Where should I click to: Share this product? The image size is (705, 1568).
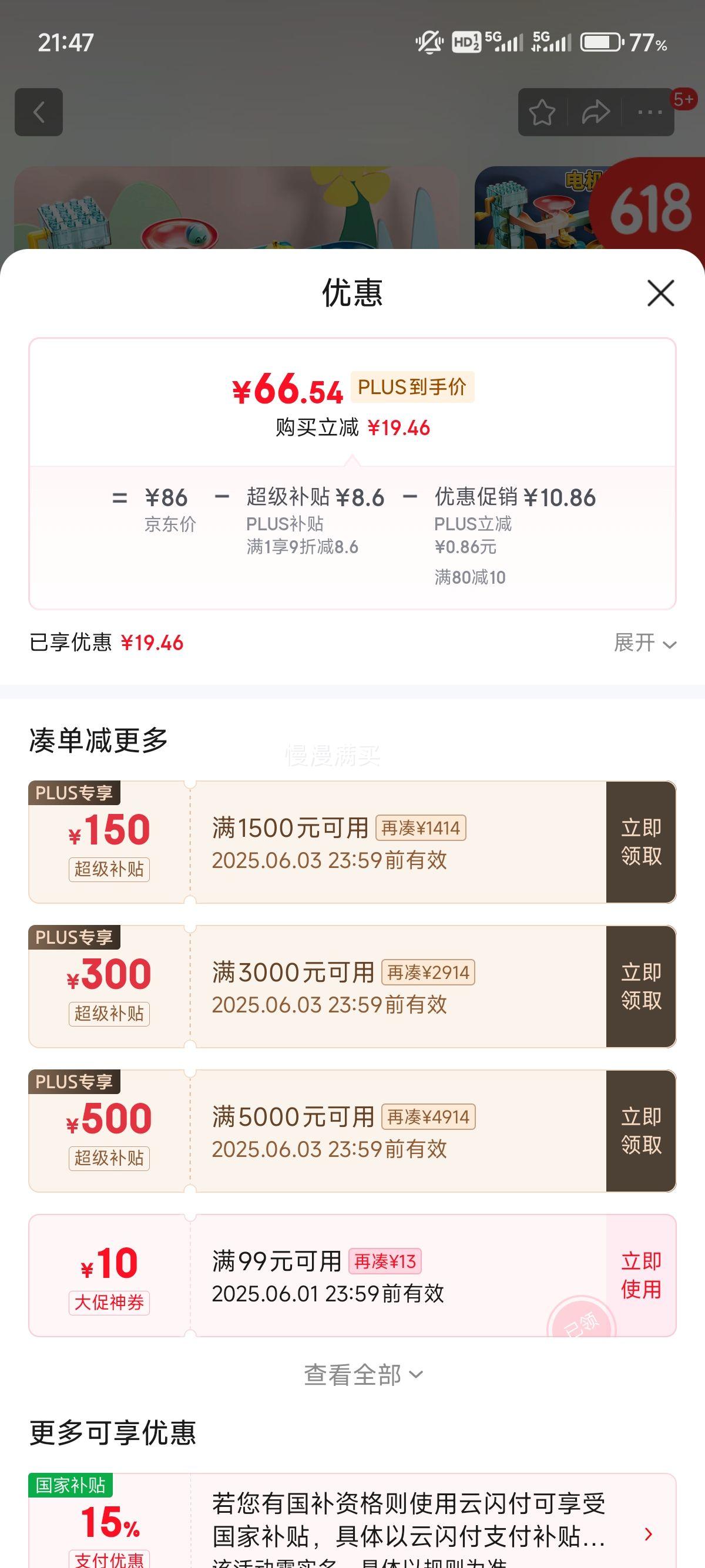tap(595, 112)
